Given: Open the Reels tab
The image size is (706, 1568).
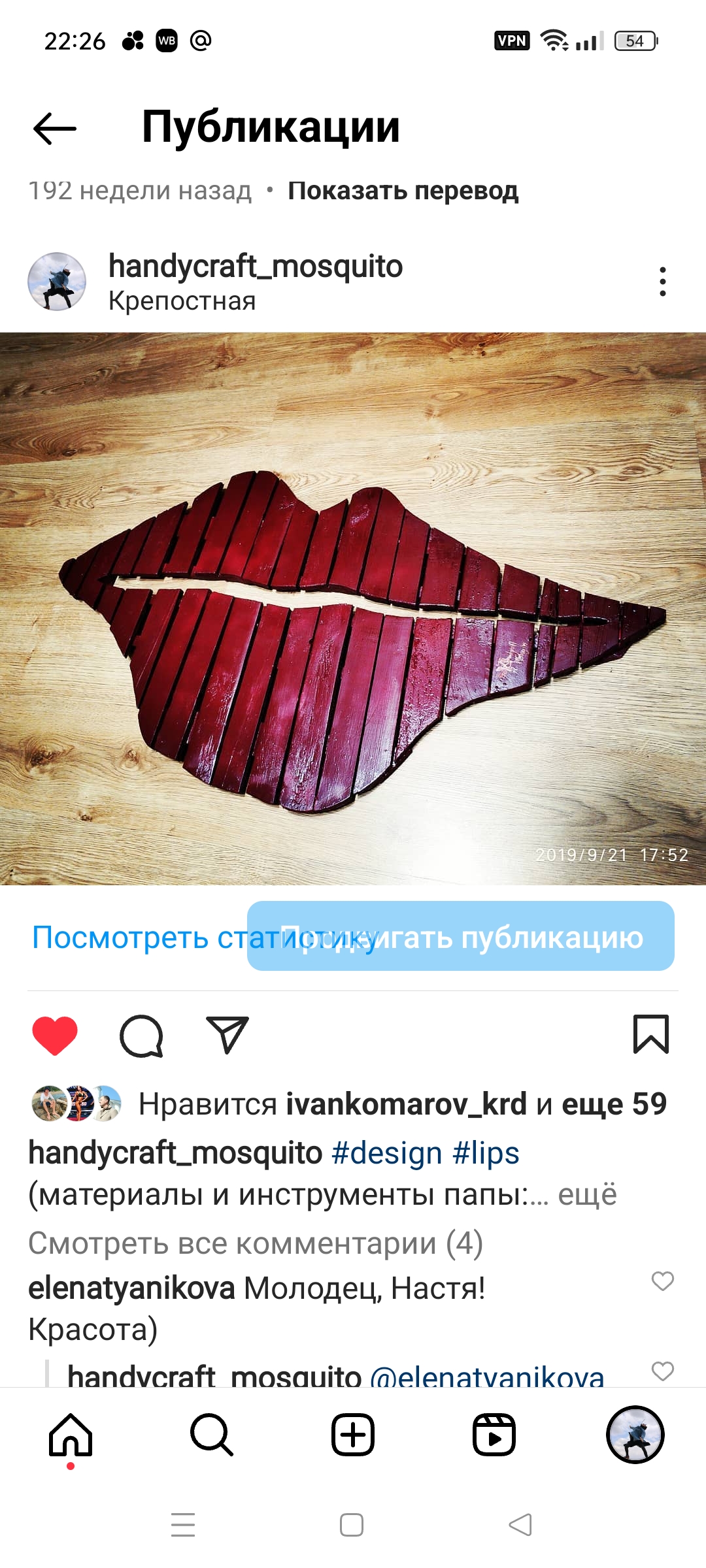Looking at the screenshot, I should coord(494,1435).
